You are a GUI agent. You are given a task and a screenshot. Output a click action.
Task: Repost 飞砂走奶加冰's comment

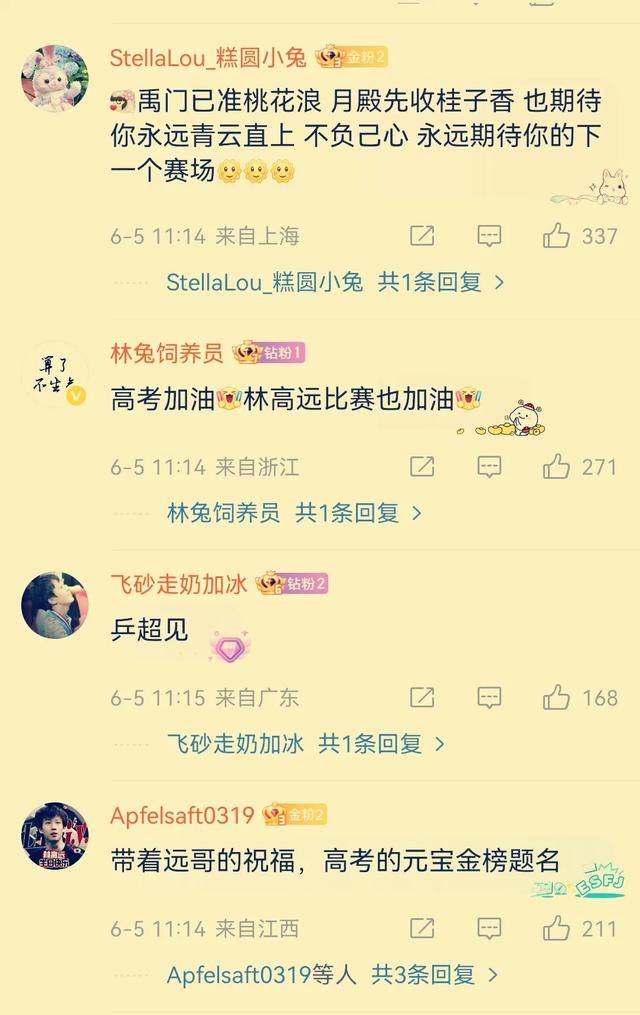tap(422, 698)
